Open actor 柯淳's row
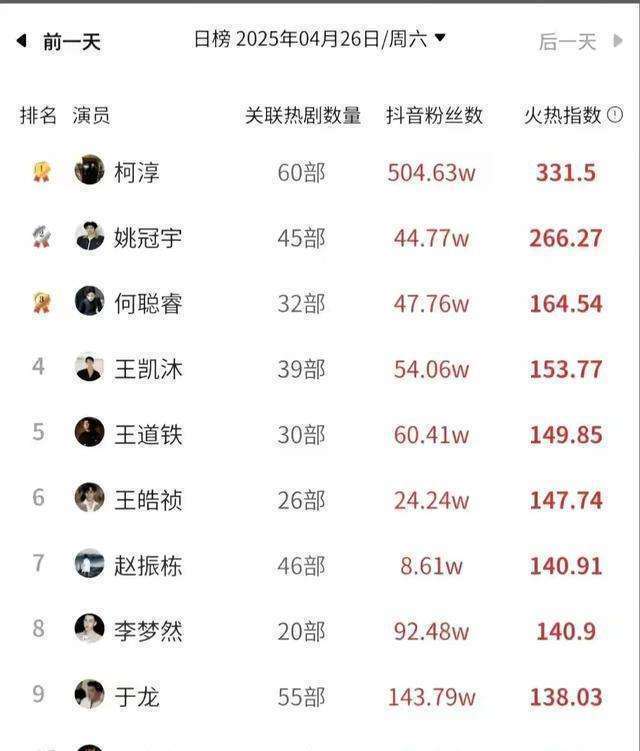 [x=320, y=172]
